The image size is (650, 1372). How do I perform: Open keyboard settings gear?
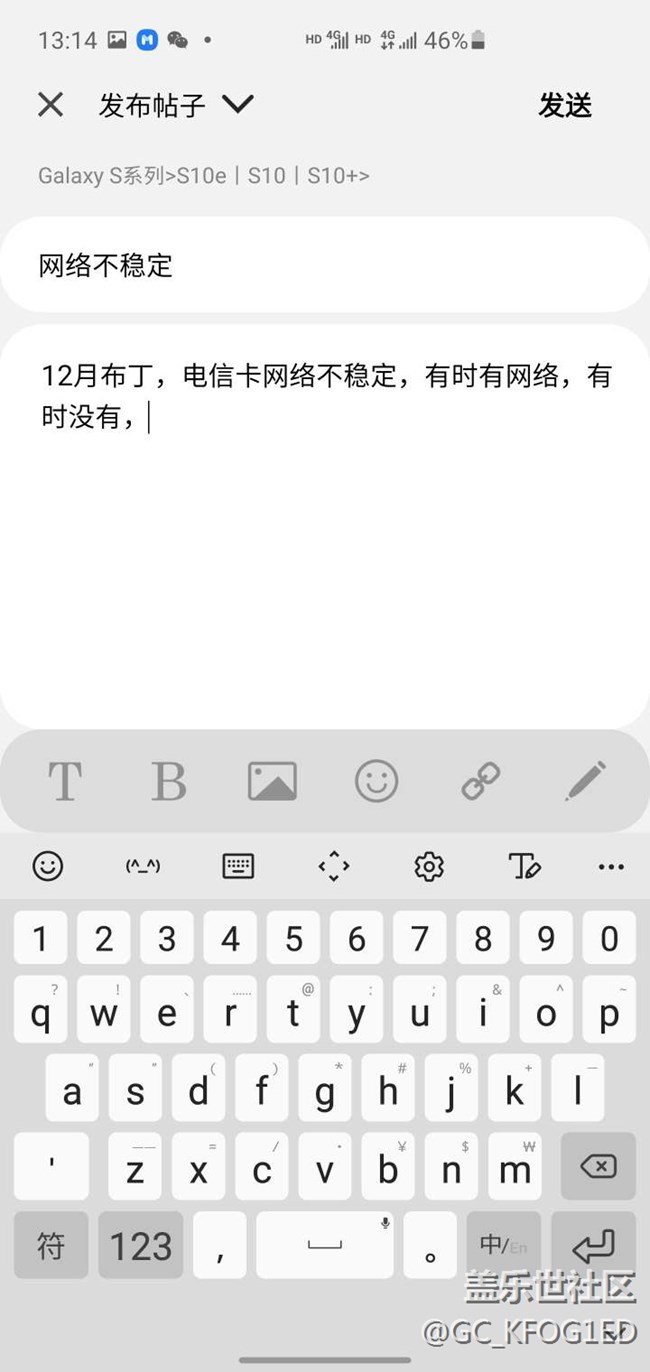coord(429,866)
